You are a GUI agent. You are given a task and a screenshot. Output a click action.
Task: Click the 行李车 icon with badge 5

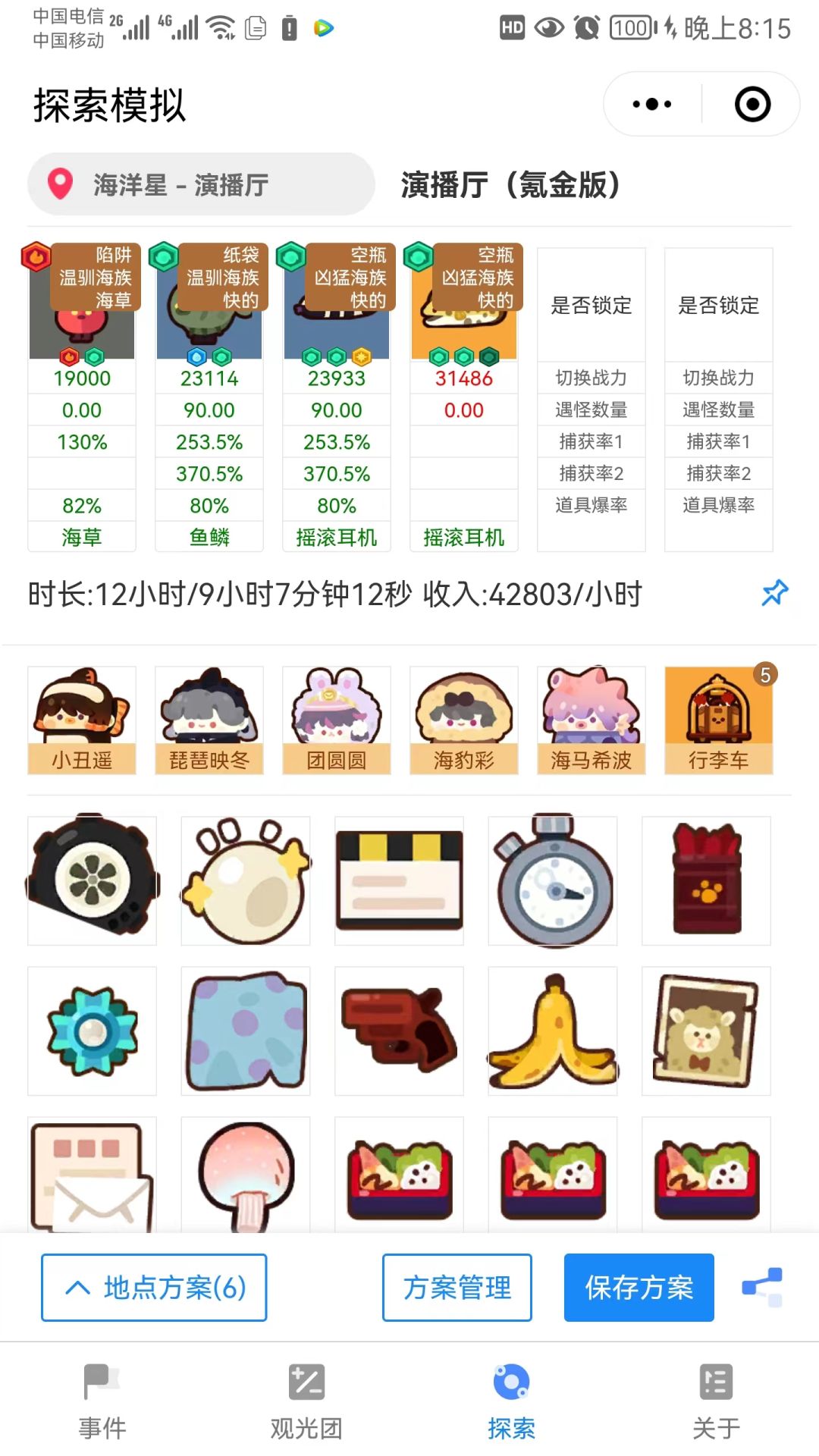(x=718, y=717)
